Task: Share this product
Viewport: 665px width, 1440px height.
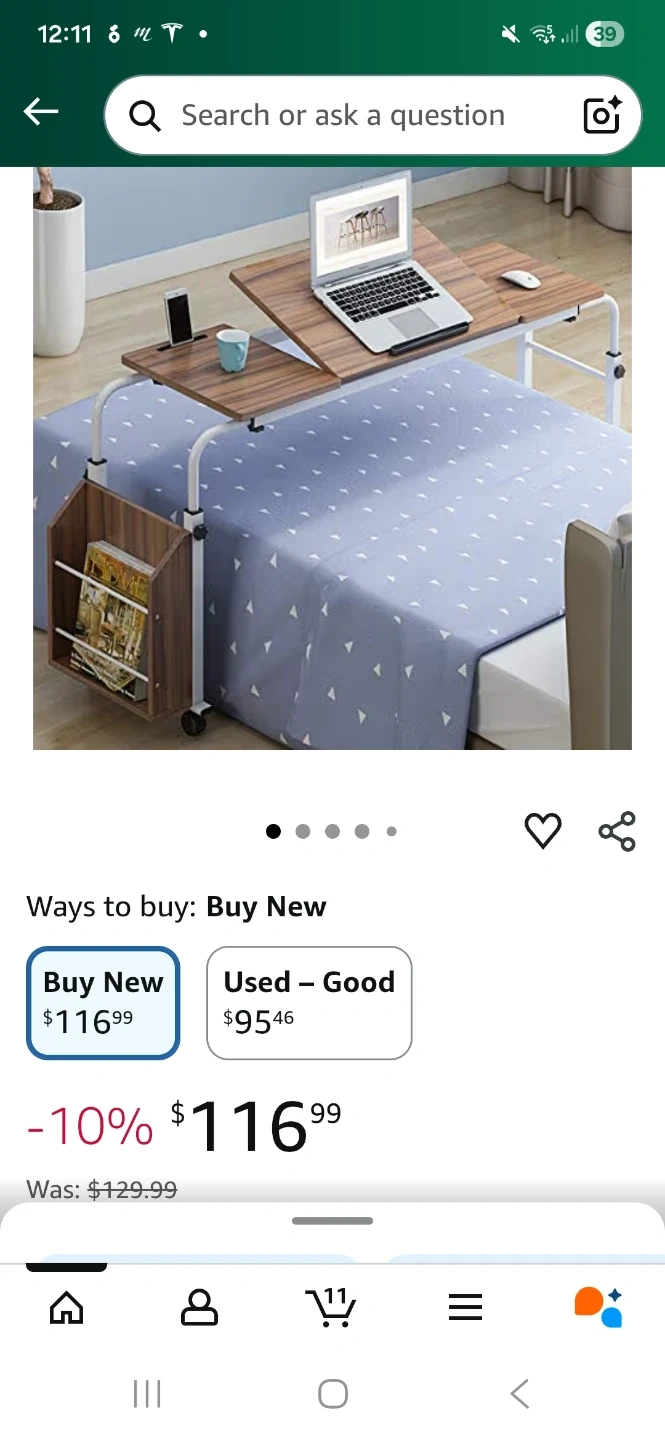Action: point(617,831)
